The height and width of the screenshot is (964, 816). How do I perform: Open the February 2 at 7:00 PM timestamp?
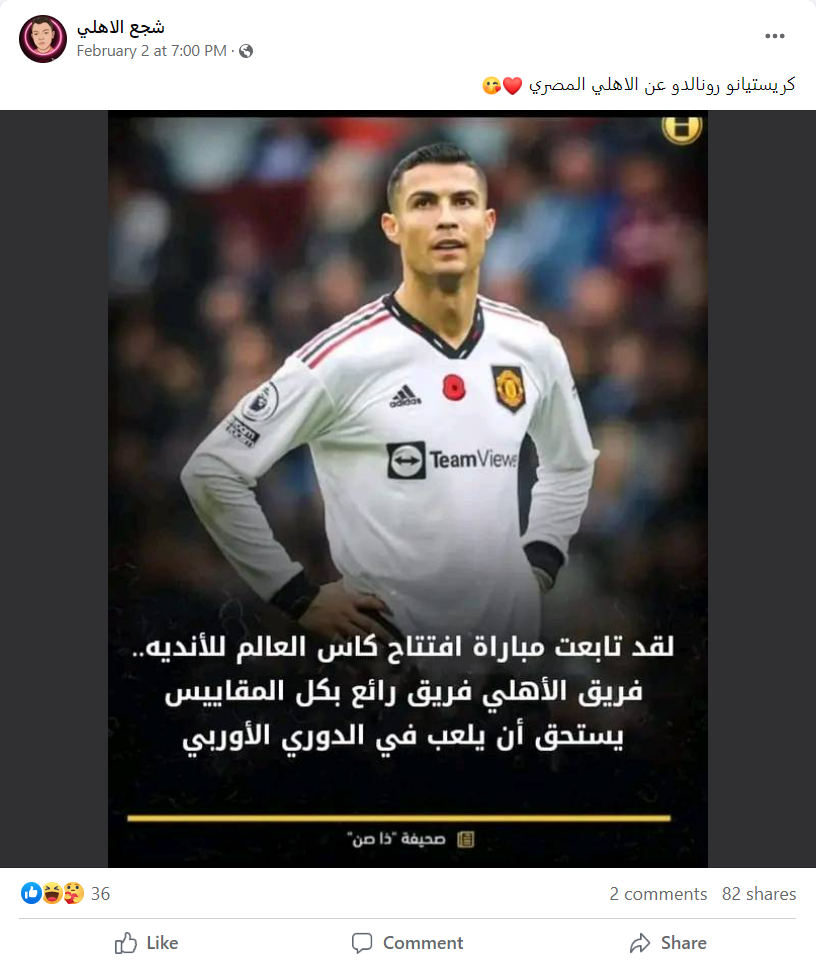coord(151,51)
